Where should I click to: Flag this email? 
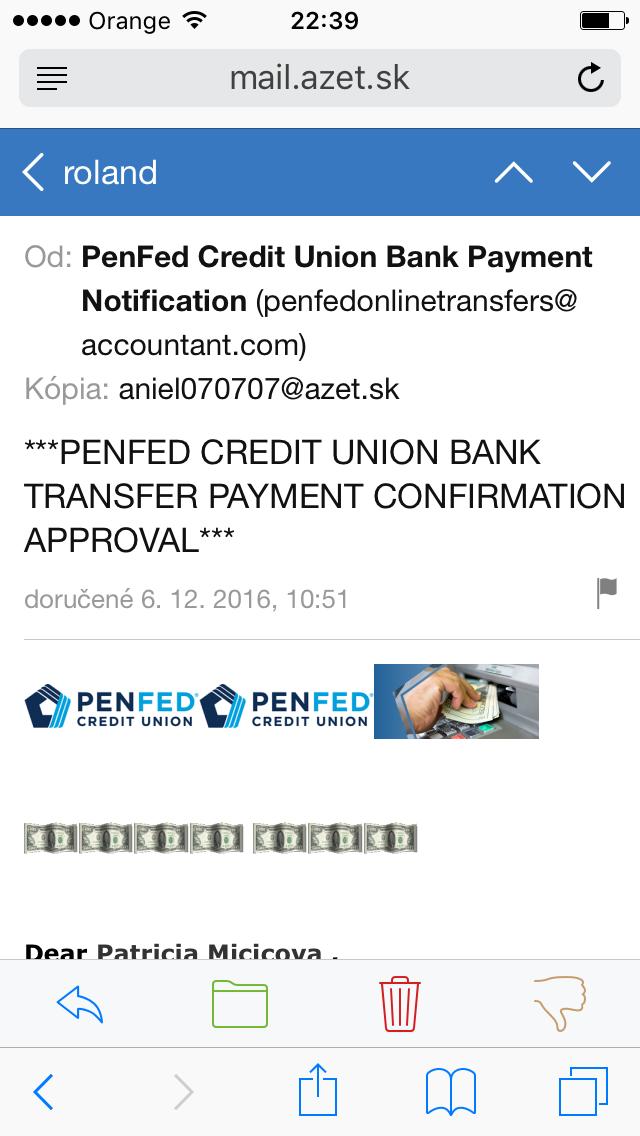coord(606,593)
